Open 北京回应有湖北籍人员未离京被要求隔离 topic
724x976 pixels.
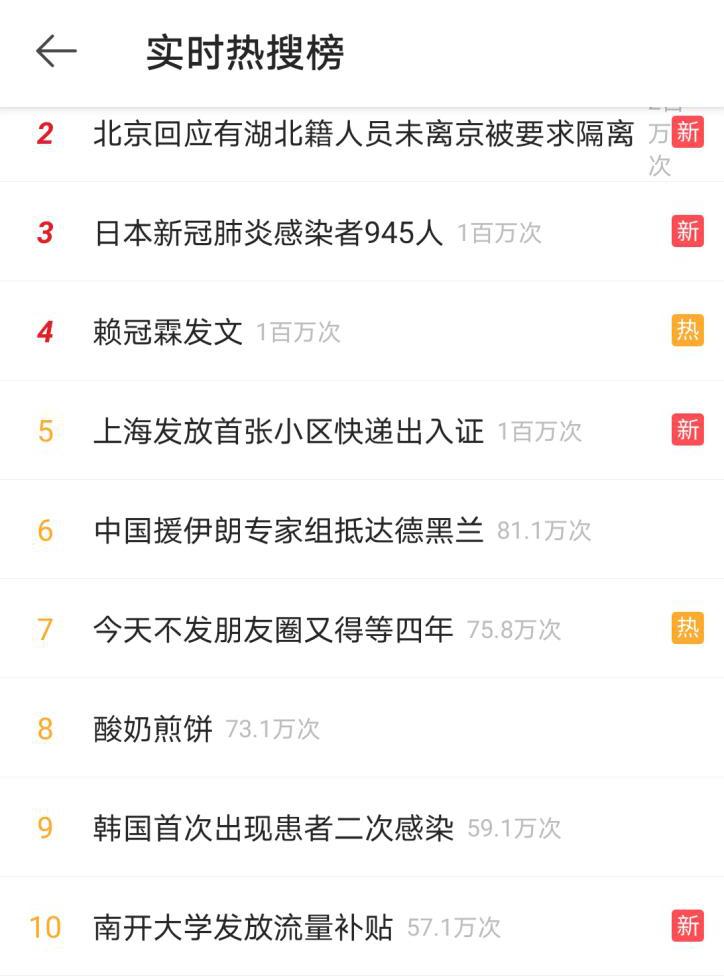tap(363, 134)
